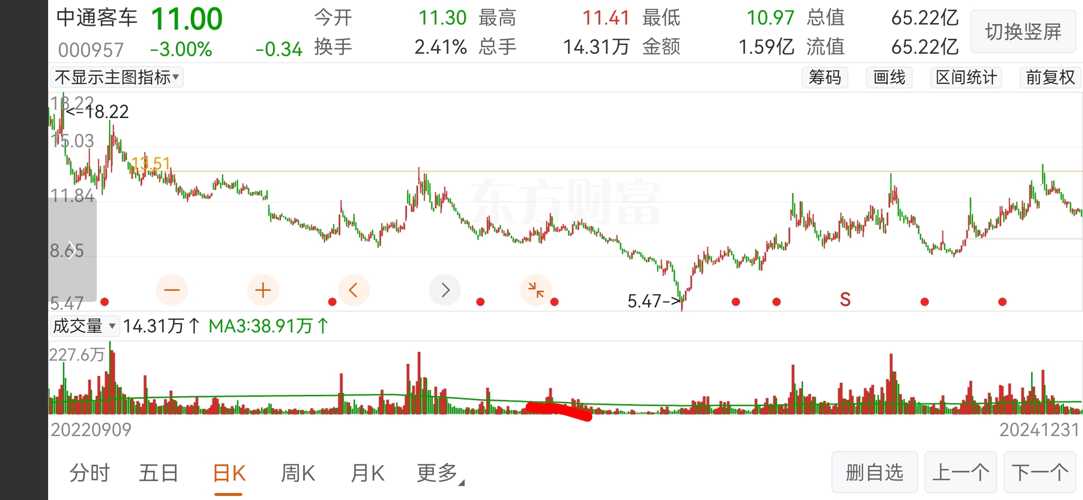Tap the 切换竖屏 button
The image size is (1083, 500).
[1022, 31]
